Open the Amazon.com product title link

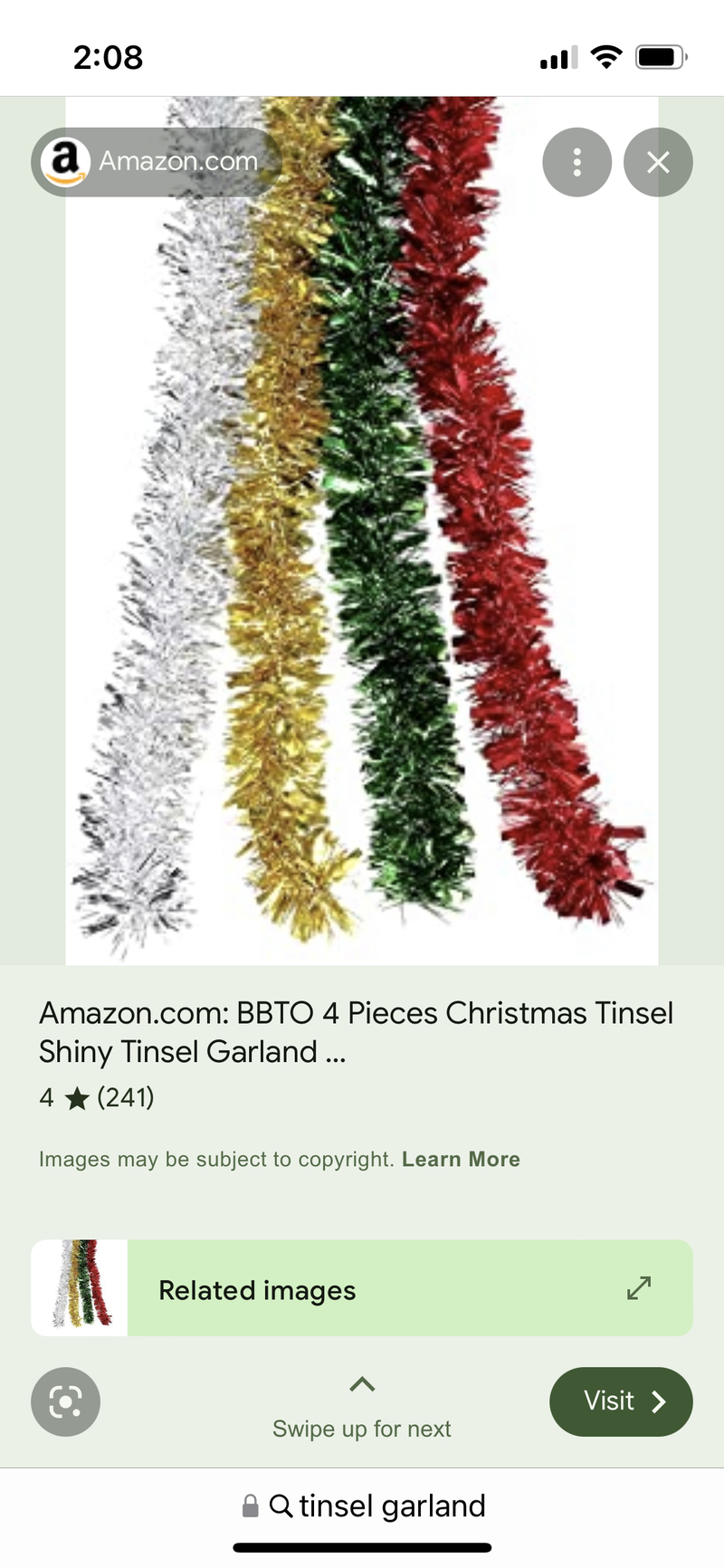(x=356, y=1032)
